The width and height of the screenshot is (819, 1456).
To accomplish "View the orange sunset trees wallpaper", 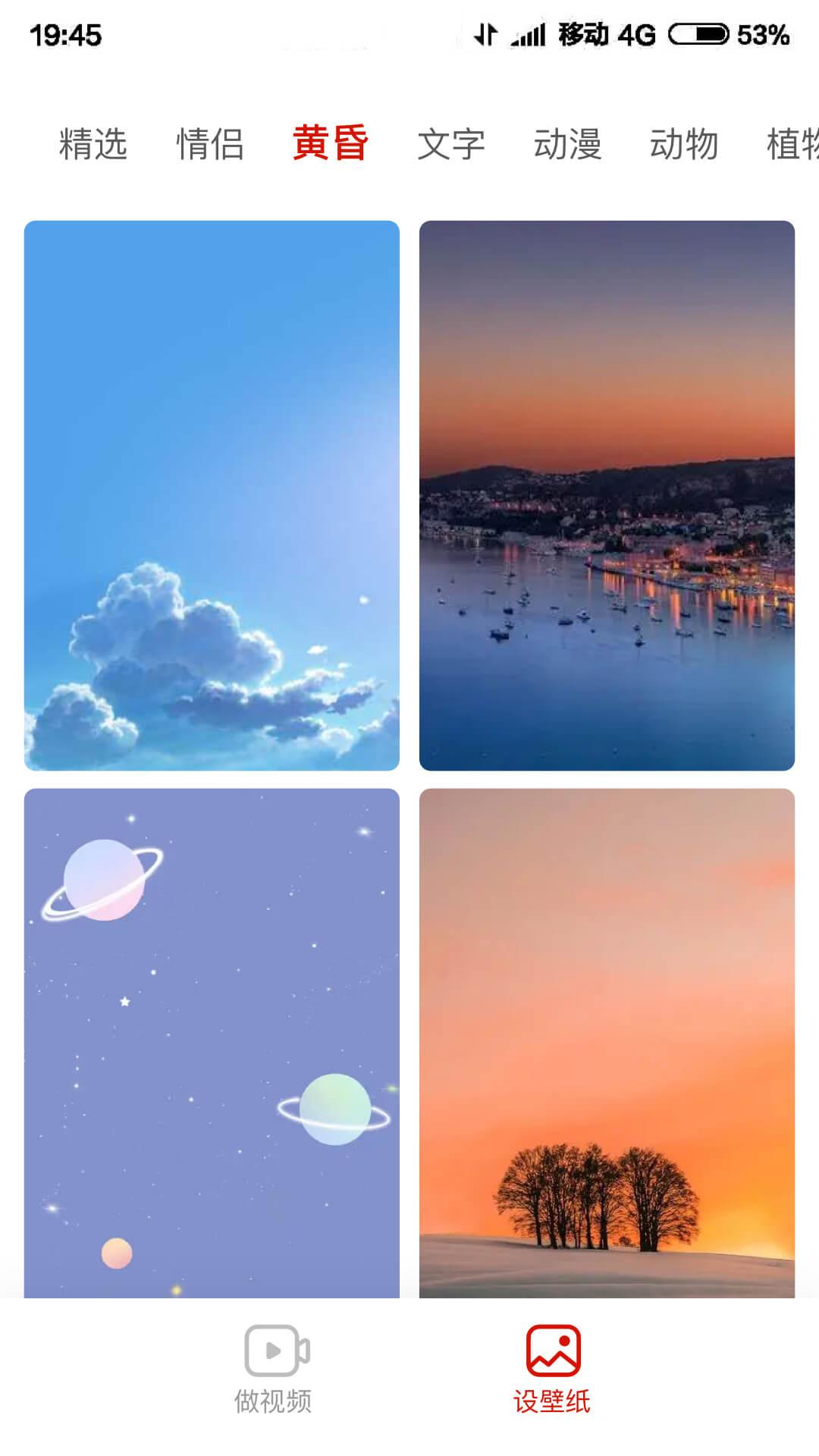I will pos(607,1043).
